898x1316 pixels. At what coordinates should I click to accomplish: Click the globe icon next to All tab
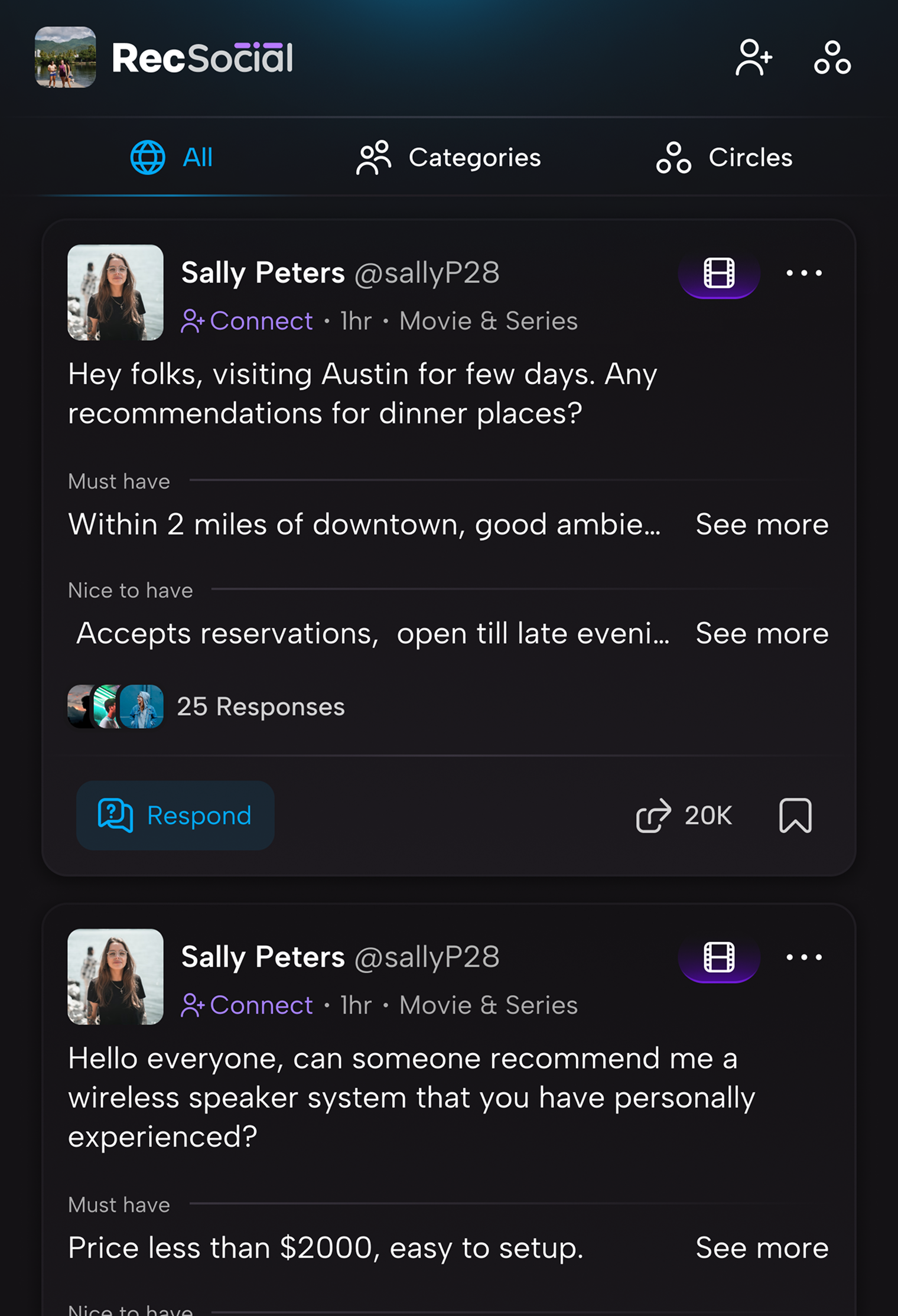[148, 157]
